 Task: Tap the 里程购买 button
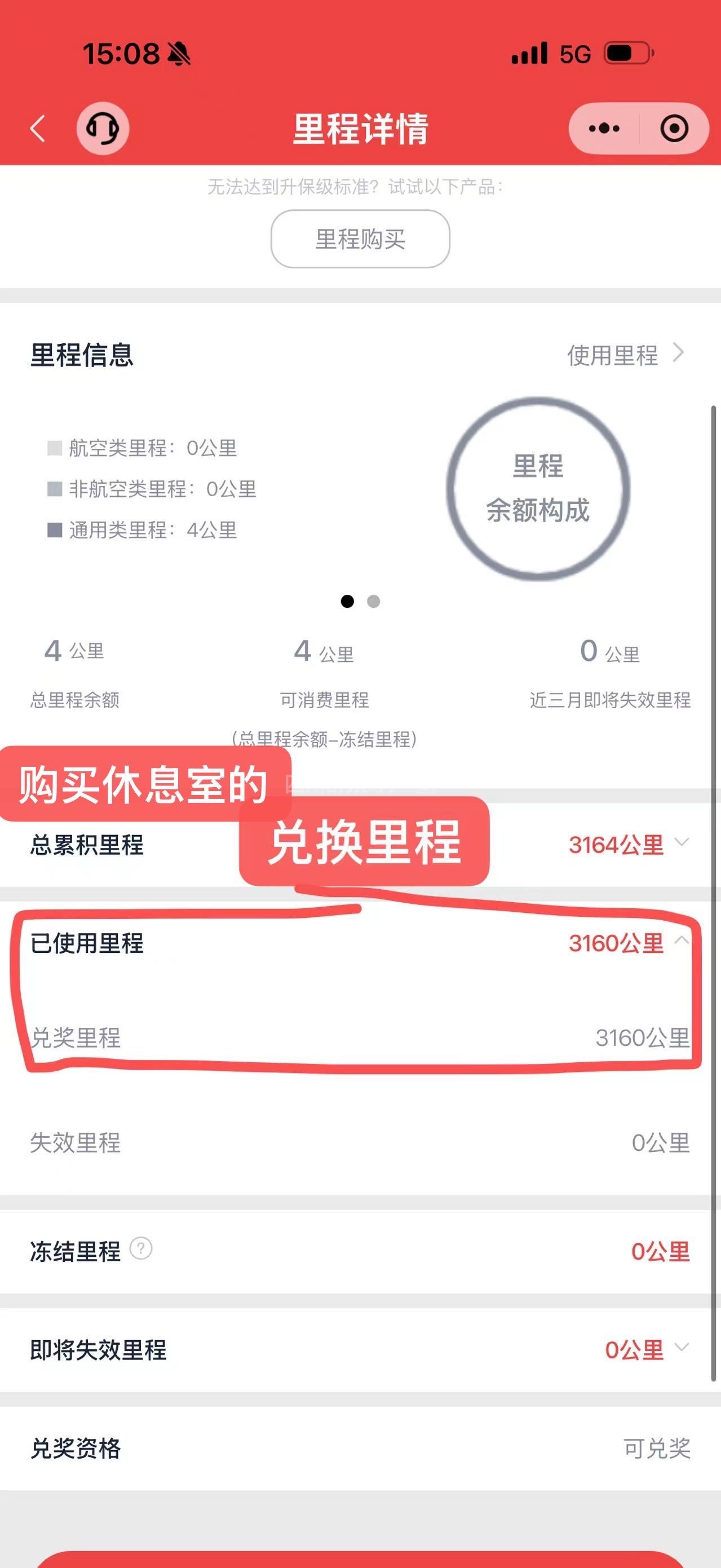[360, 238]
